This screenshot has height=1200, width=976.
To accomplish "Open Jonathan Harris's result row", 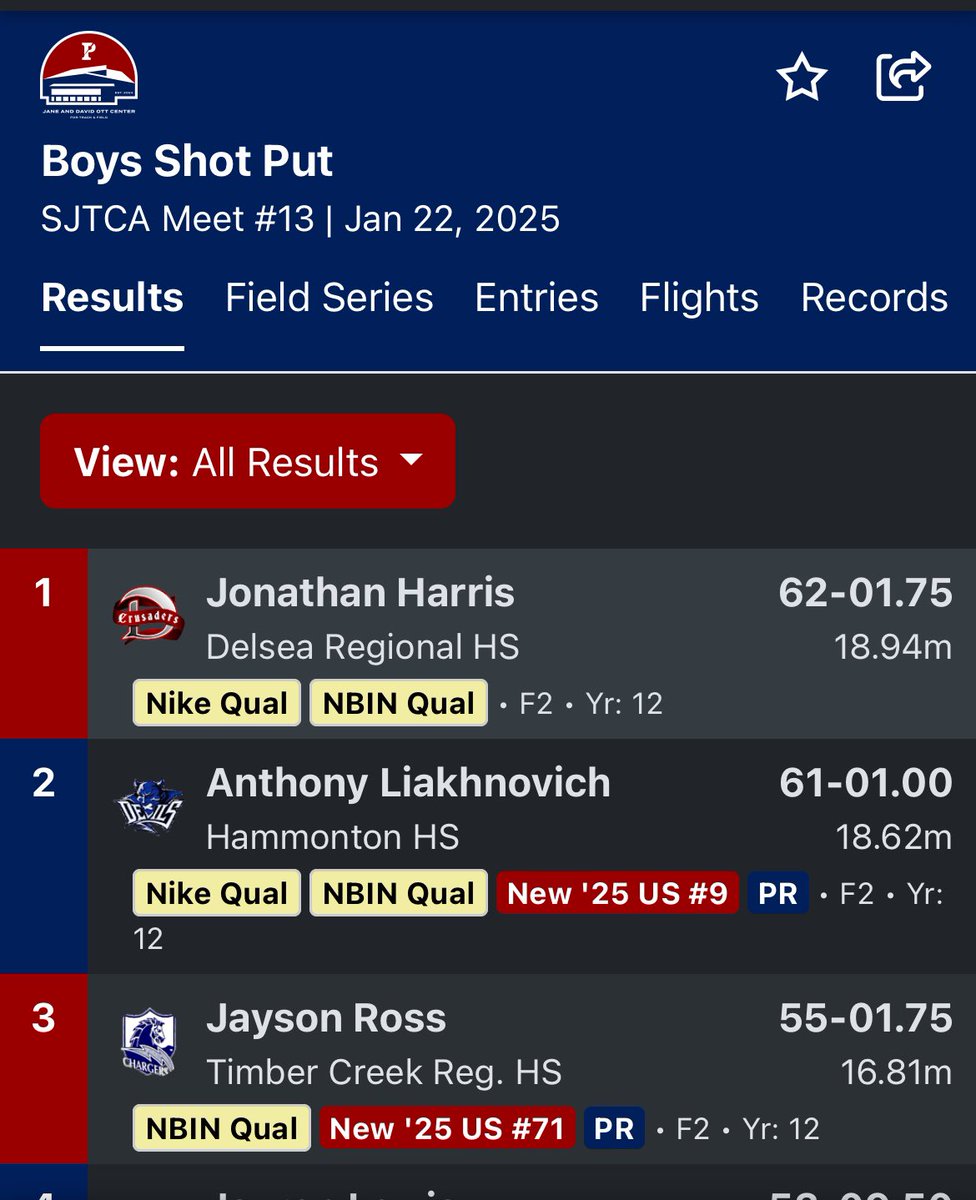I will (x=488, y=644).
